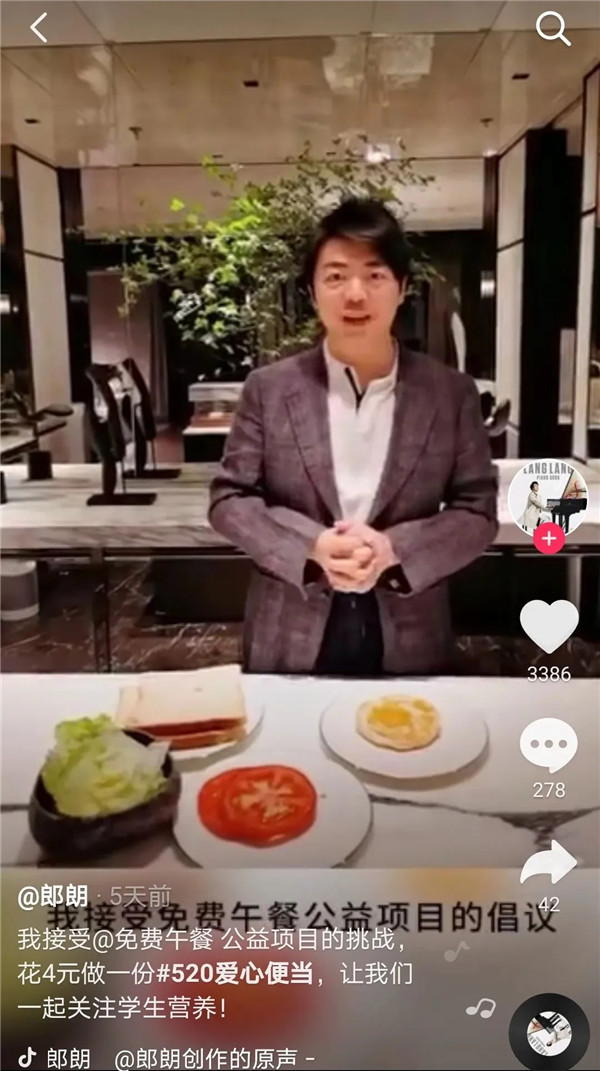Open the comments with 278 replies
Viewport: 600px width, 1071px height.
549,746
